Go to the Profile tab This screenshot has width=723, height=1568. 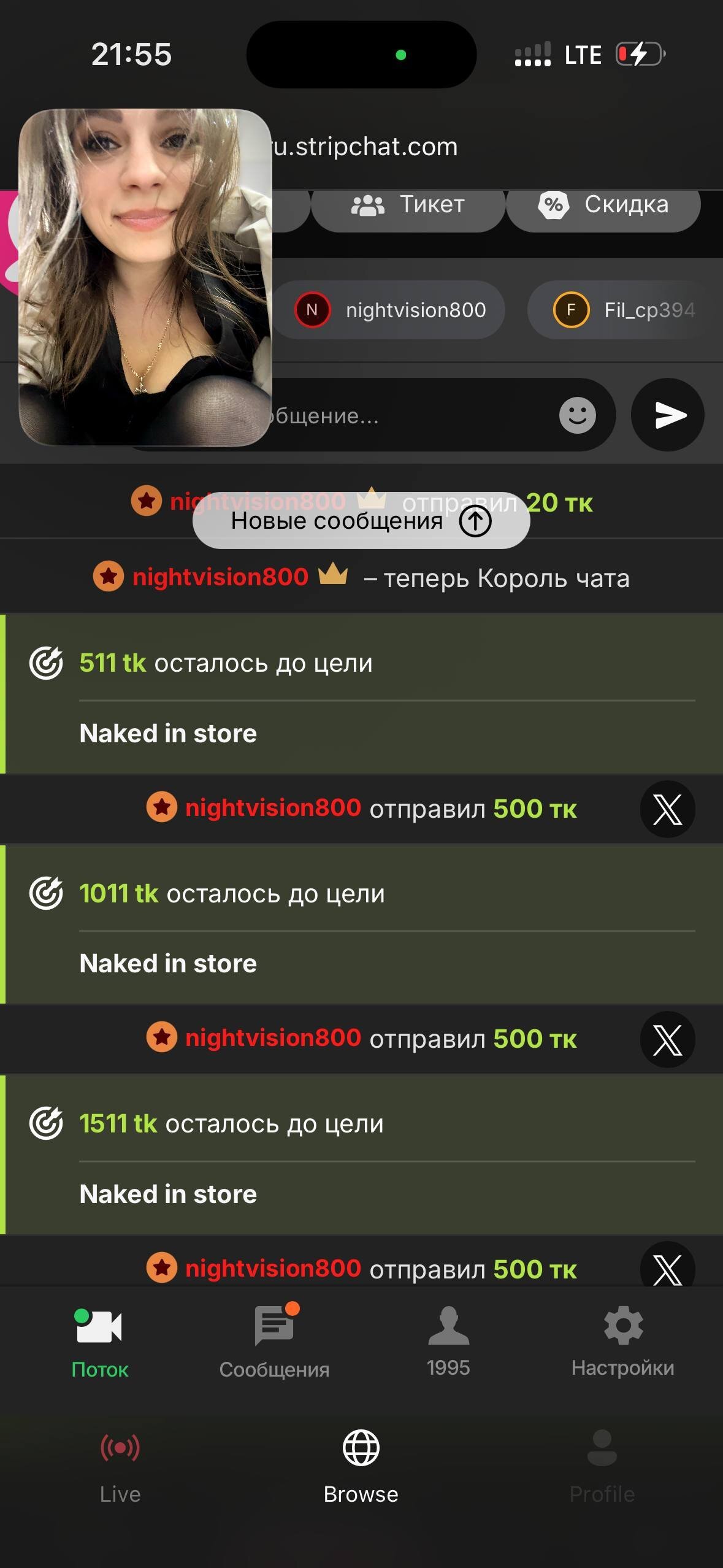tap(602, 1466)
